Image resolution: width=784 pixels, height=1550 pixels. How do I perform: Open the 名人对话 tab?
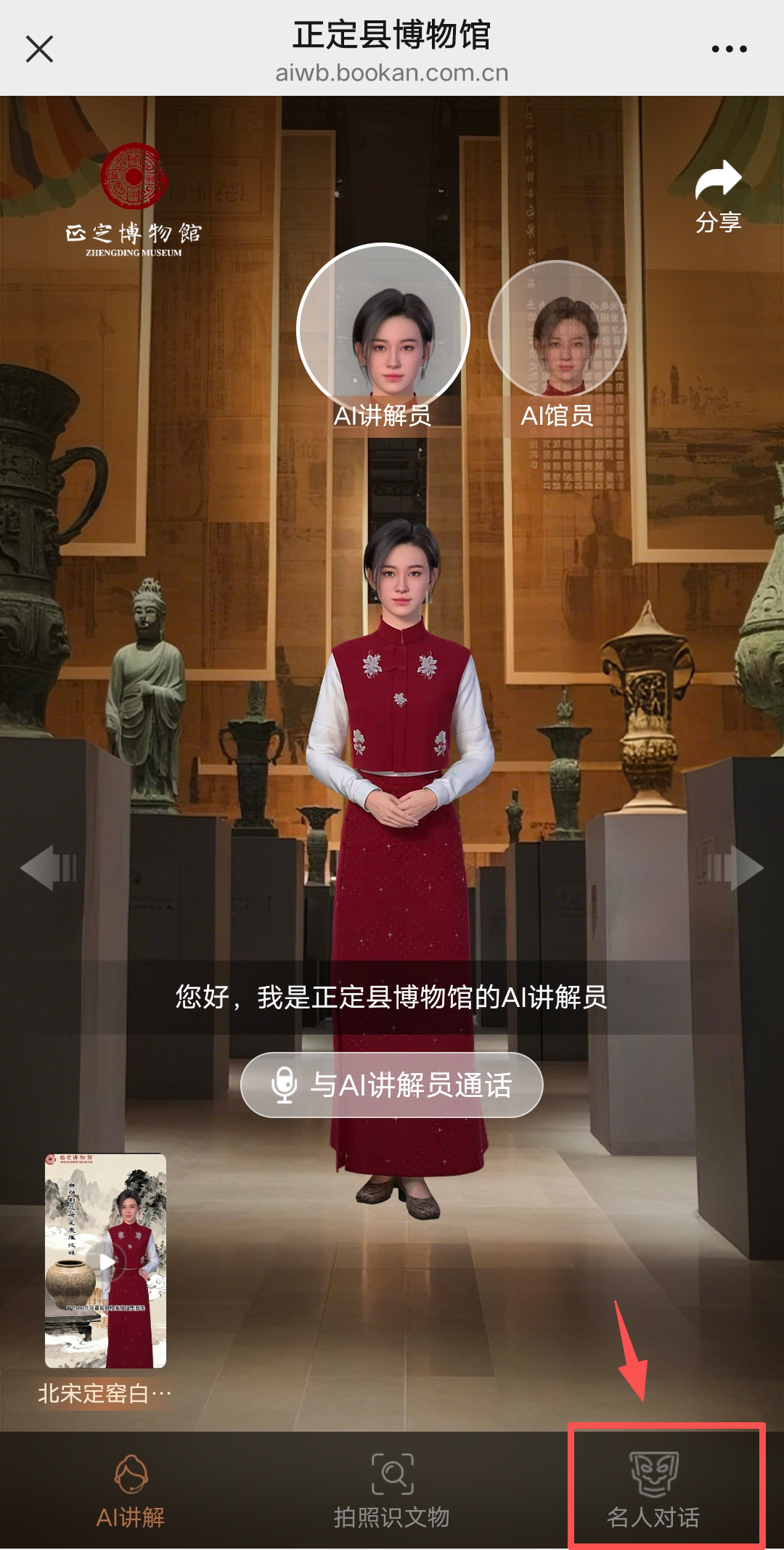(653, 1490)
